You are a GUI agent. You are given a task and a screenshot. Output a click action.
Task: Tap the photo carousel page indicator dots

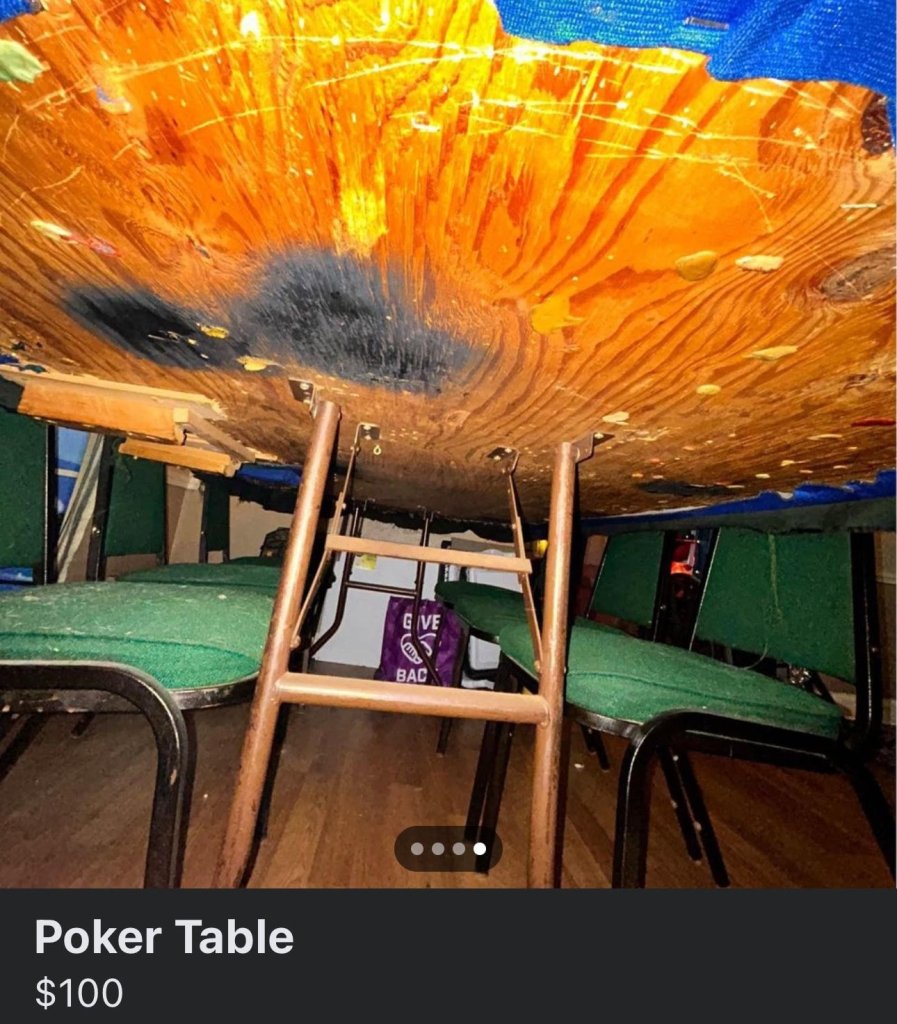(x=448, y=849)
